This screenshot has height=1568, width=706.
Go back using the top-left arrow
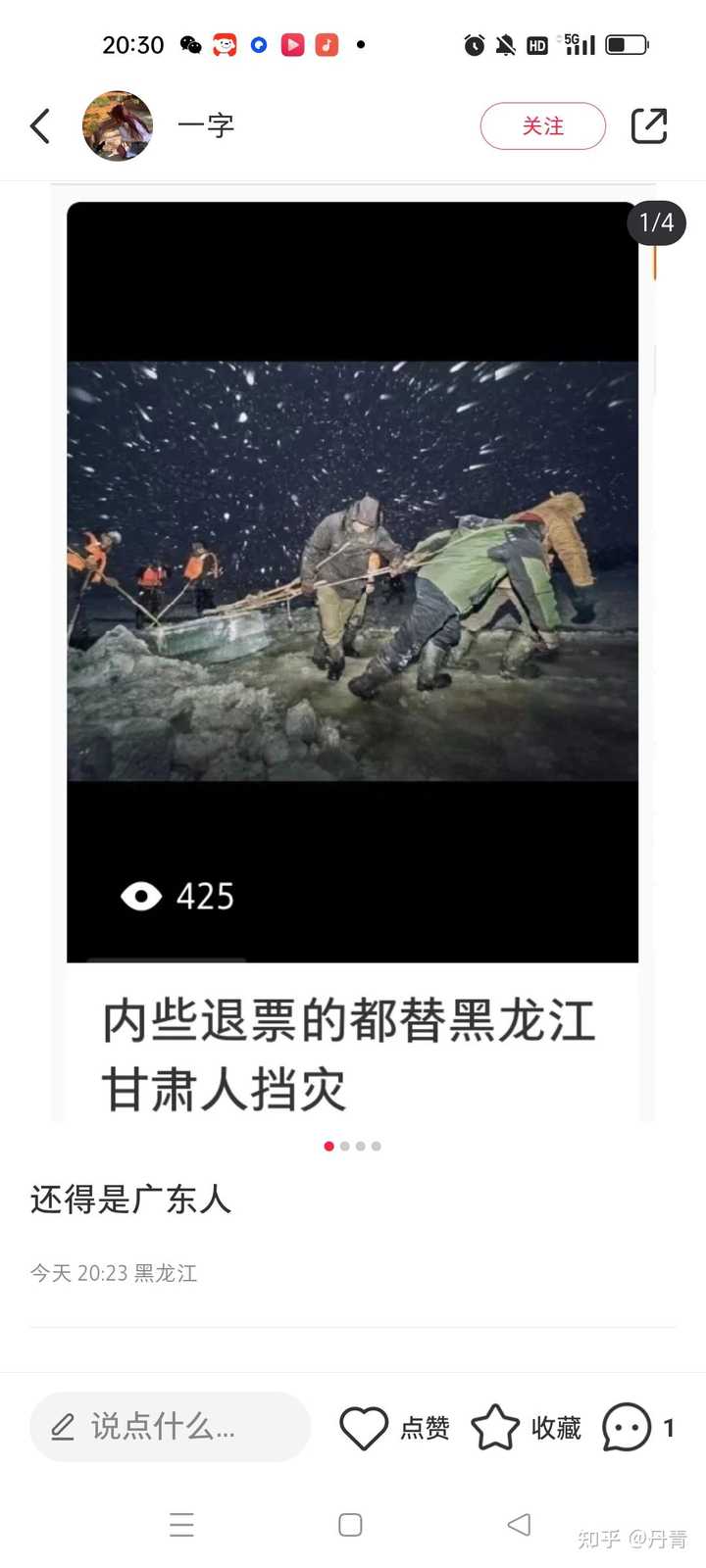40,125
